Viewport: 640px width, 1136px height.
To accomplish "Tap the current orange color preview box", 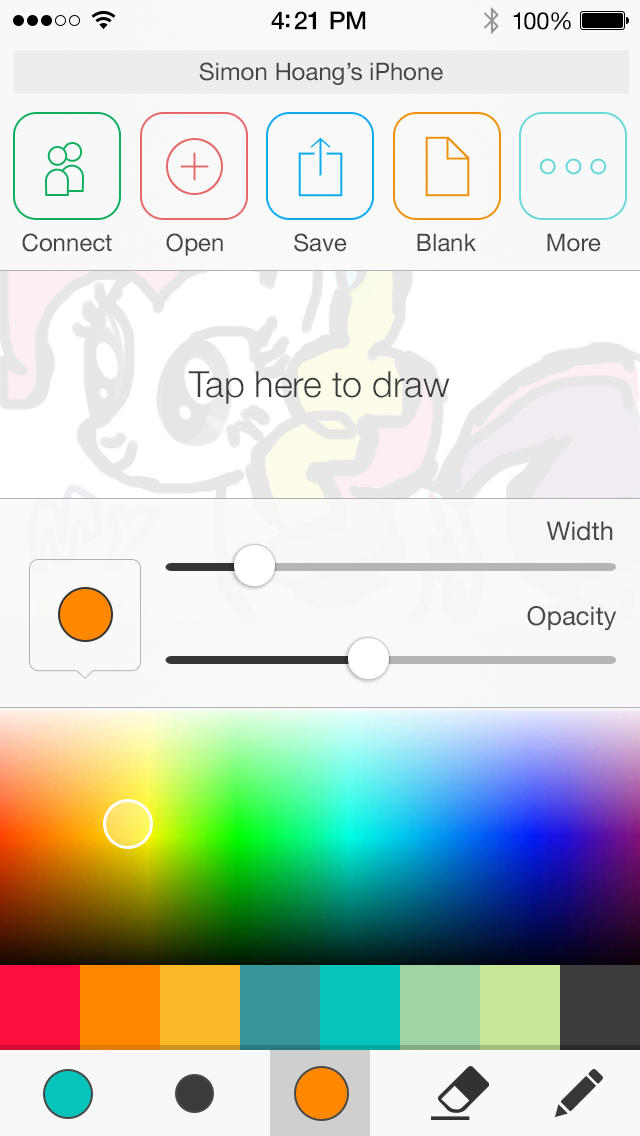I will (x=85, y=614).
